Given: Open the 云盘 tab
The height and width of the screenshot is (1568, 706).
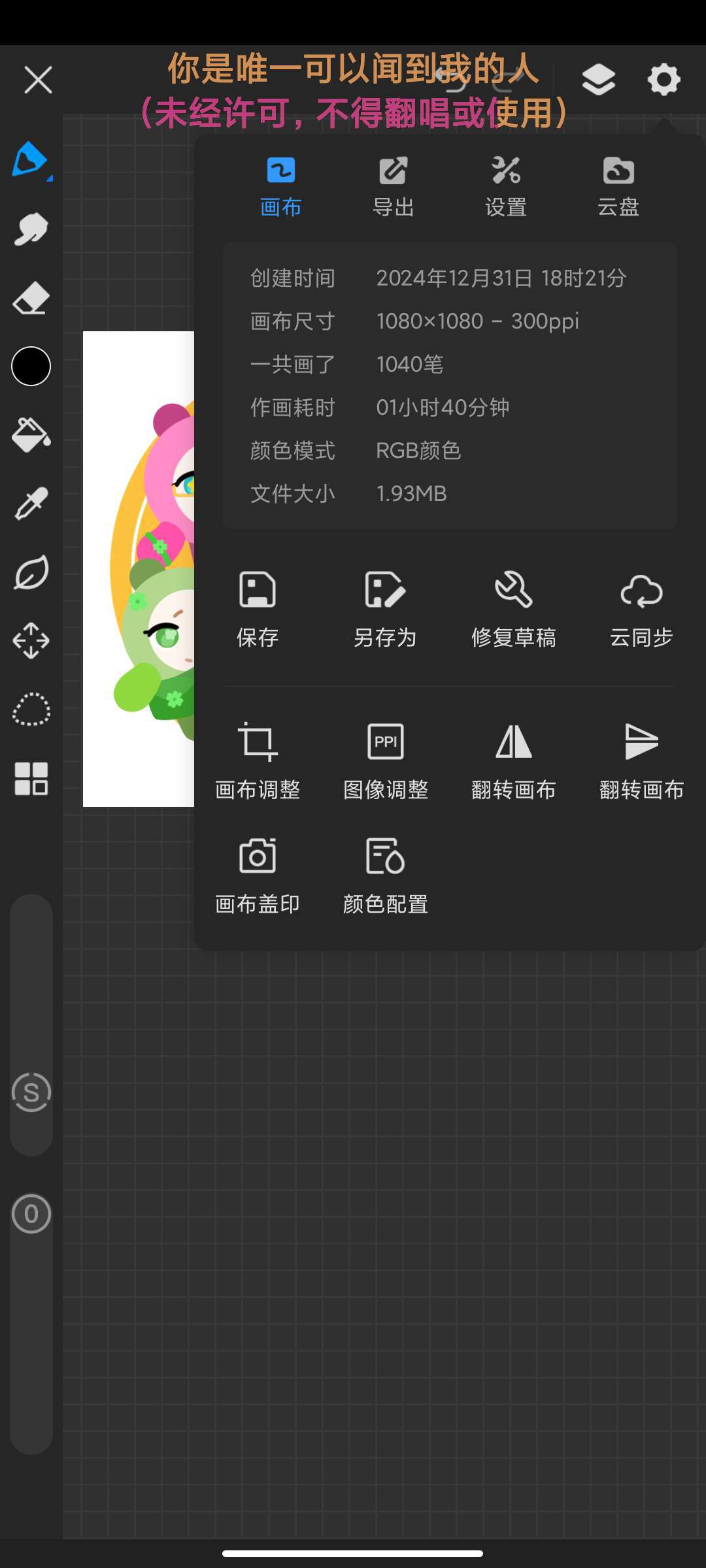Looking at the screenshot, I should 618,187.
